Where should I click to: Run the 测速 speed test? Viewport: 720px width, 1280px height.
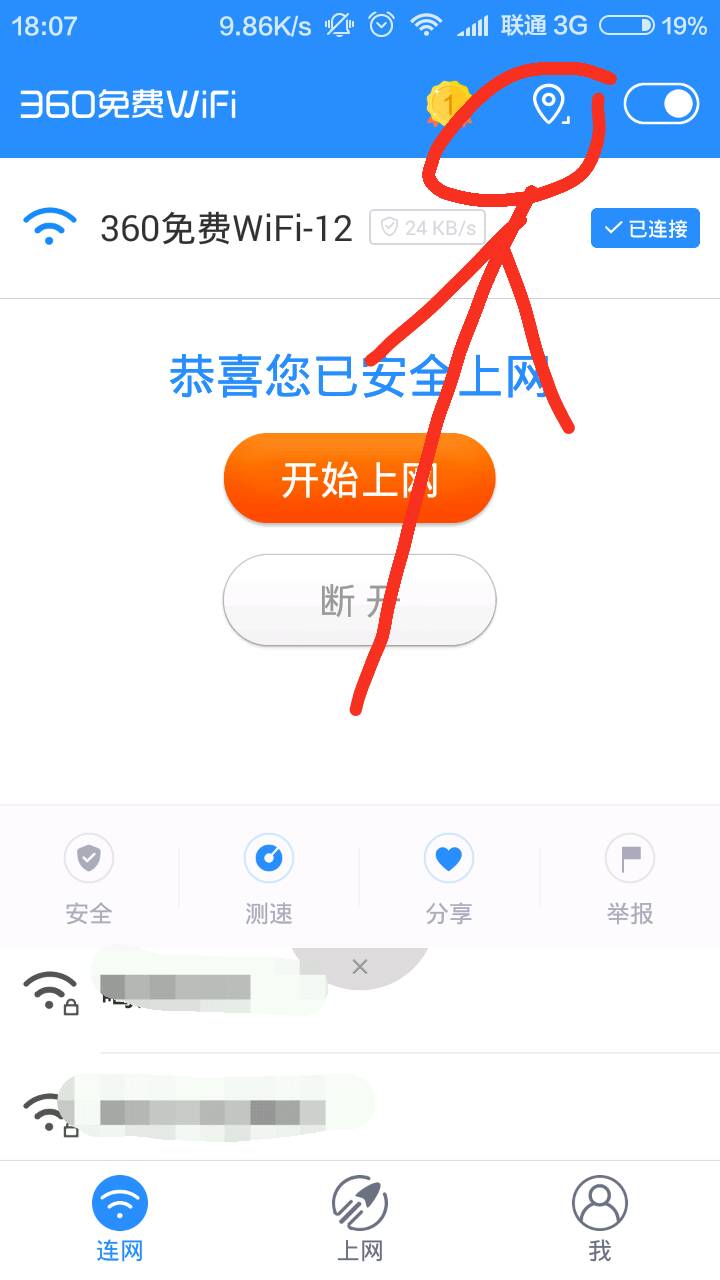(269, 875)
